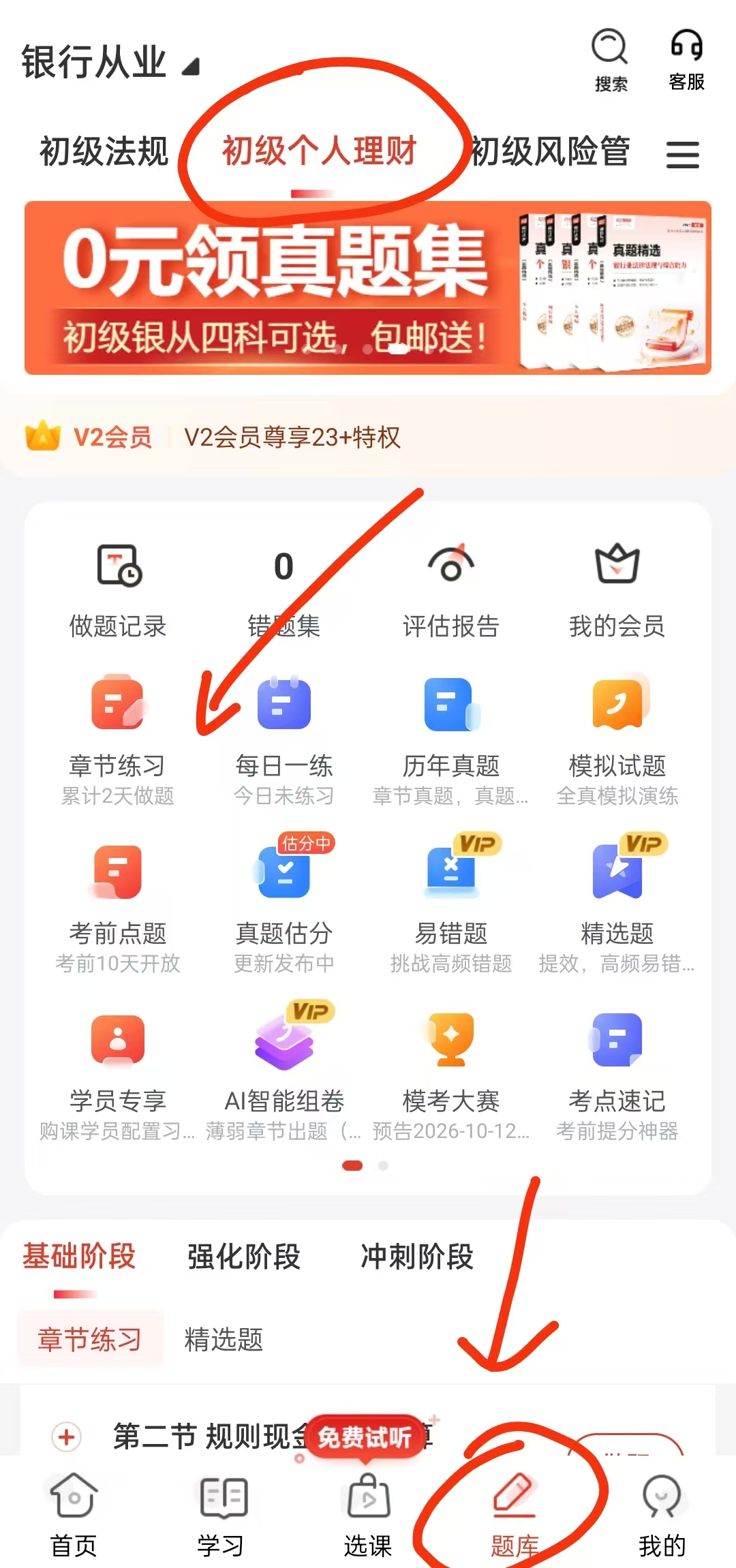View V2会员 privileges bar
This screenshot has width=736, height=1568.
tap(368, 437)
